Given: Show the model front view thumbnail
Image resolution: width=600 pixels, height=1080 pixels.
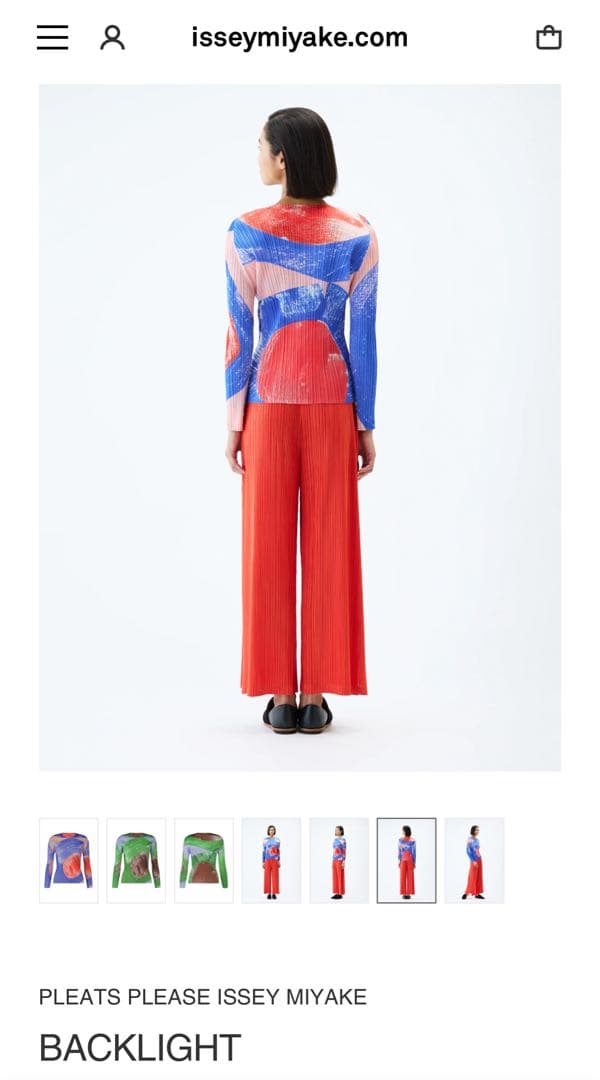Looking at the screenshot, I should click(x=271, y=860).
